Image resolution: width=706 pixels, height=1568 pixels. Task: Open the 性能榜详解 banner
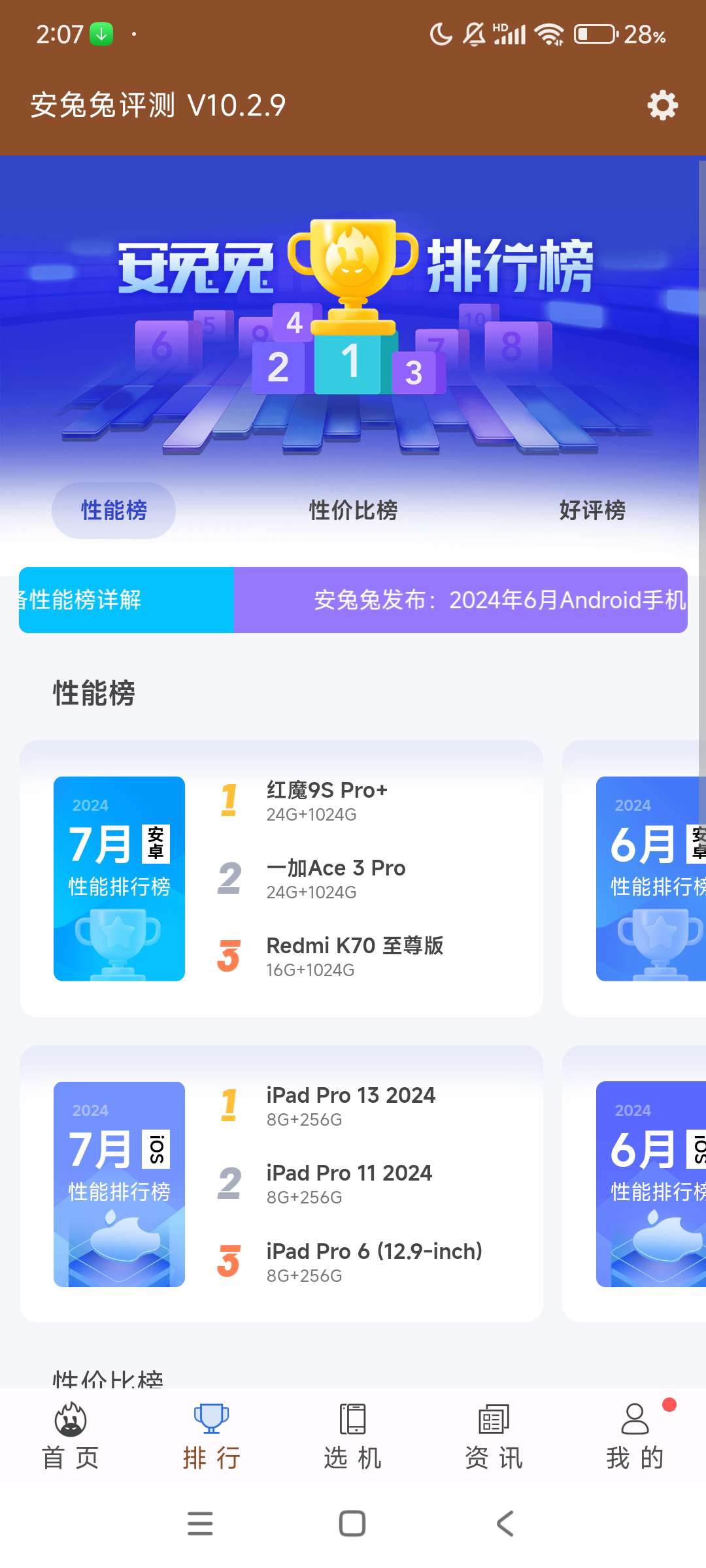click(x=126, y=600)
